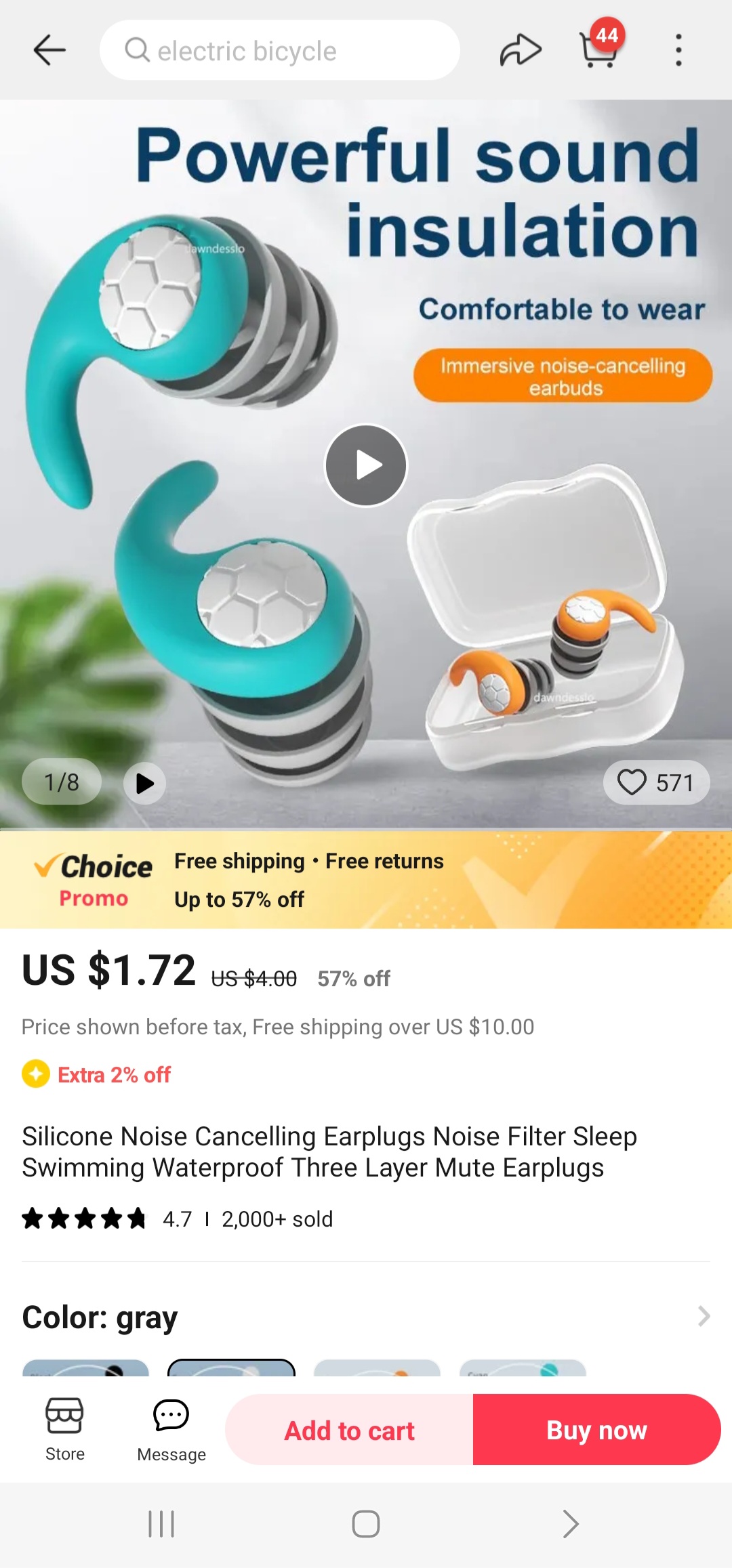Message the seller

coord(171,1429)
